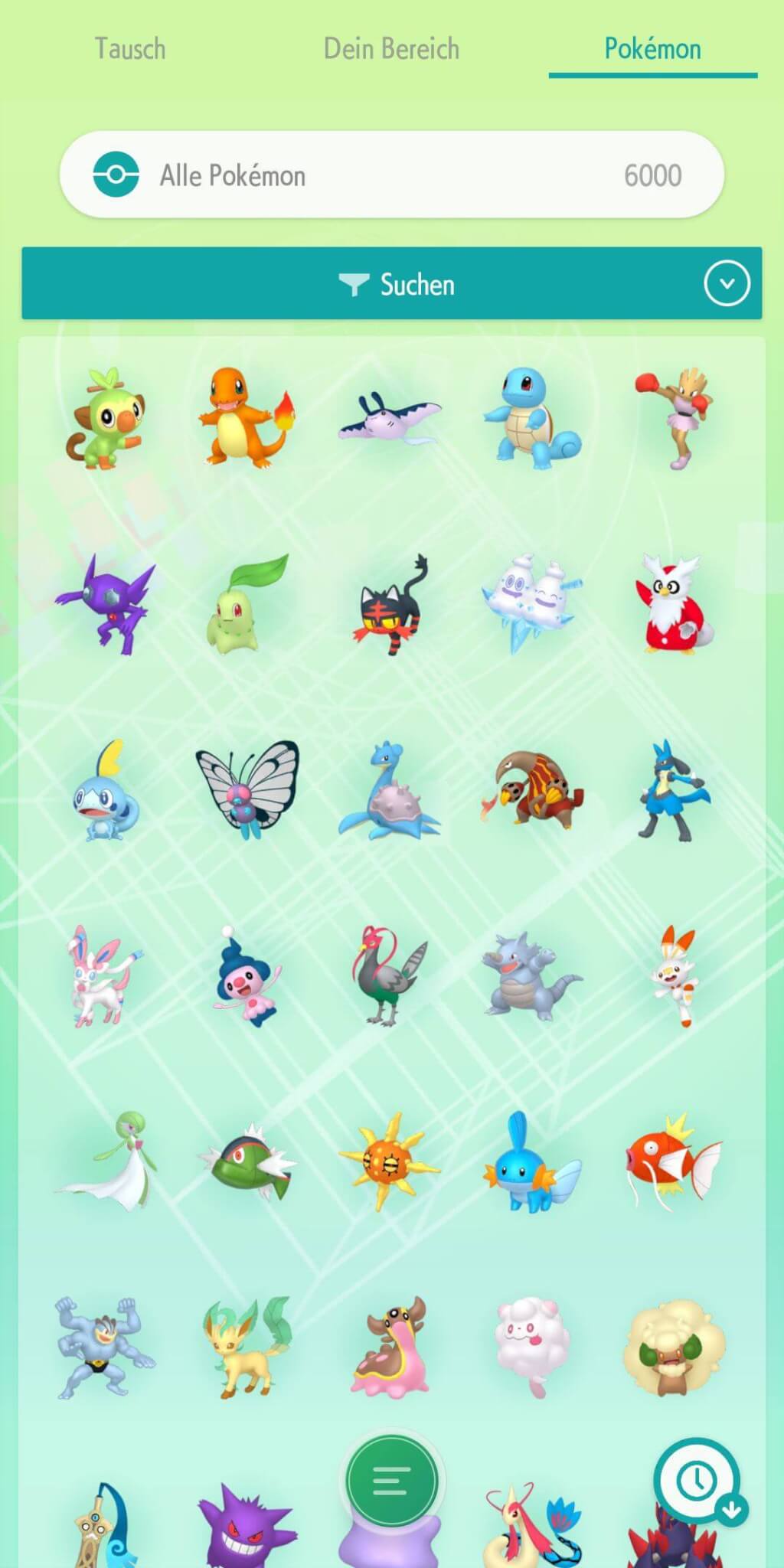
Task: Switch to the Tausch tab
Action: pyautogui.click(x=130, y=49)
